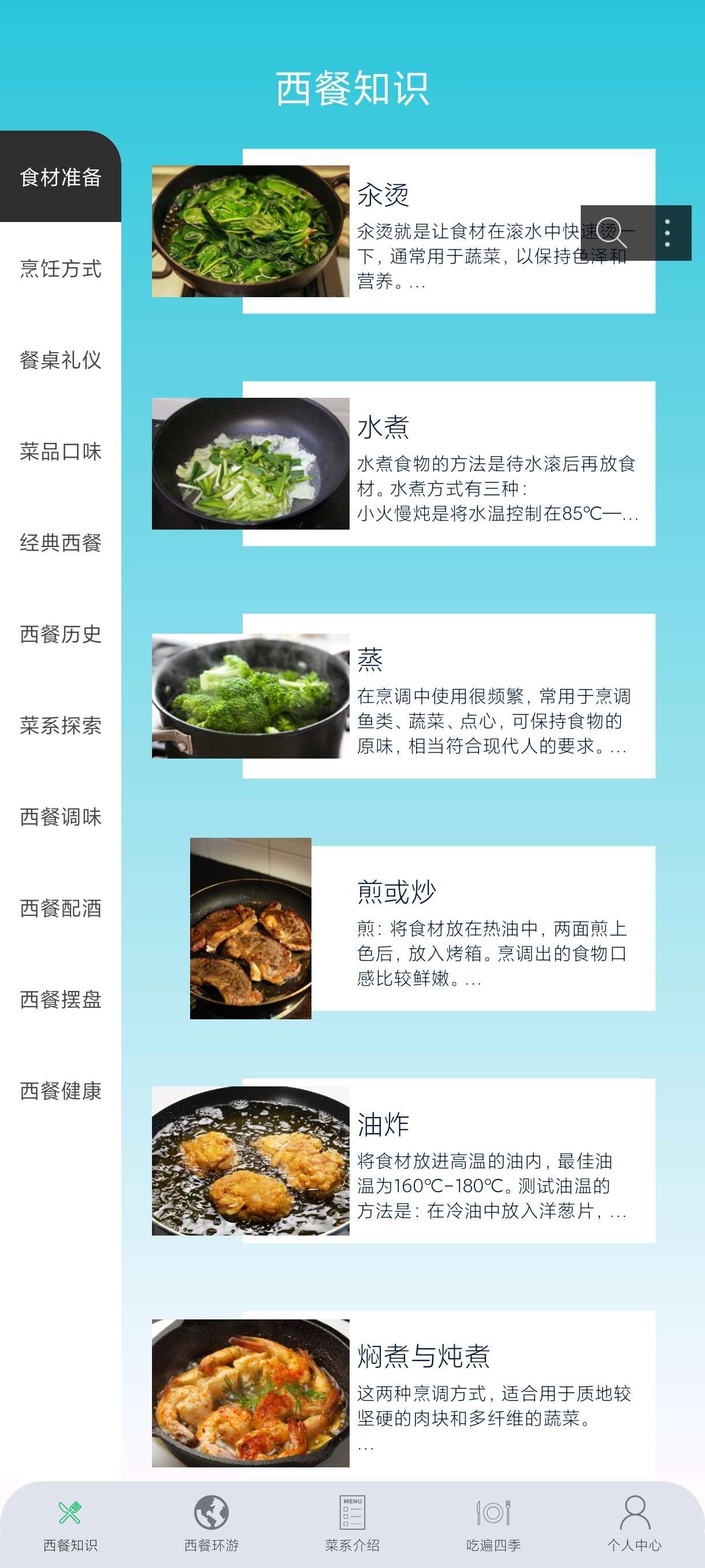Choose the 西餐调味 category
The image size is (705, 1568).
[60, 816]
